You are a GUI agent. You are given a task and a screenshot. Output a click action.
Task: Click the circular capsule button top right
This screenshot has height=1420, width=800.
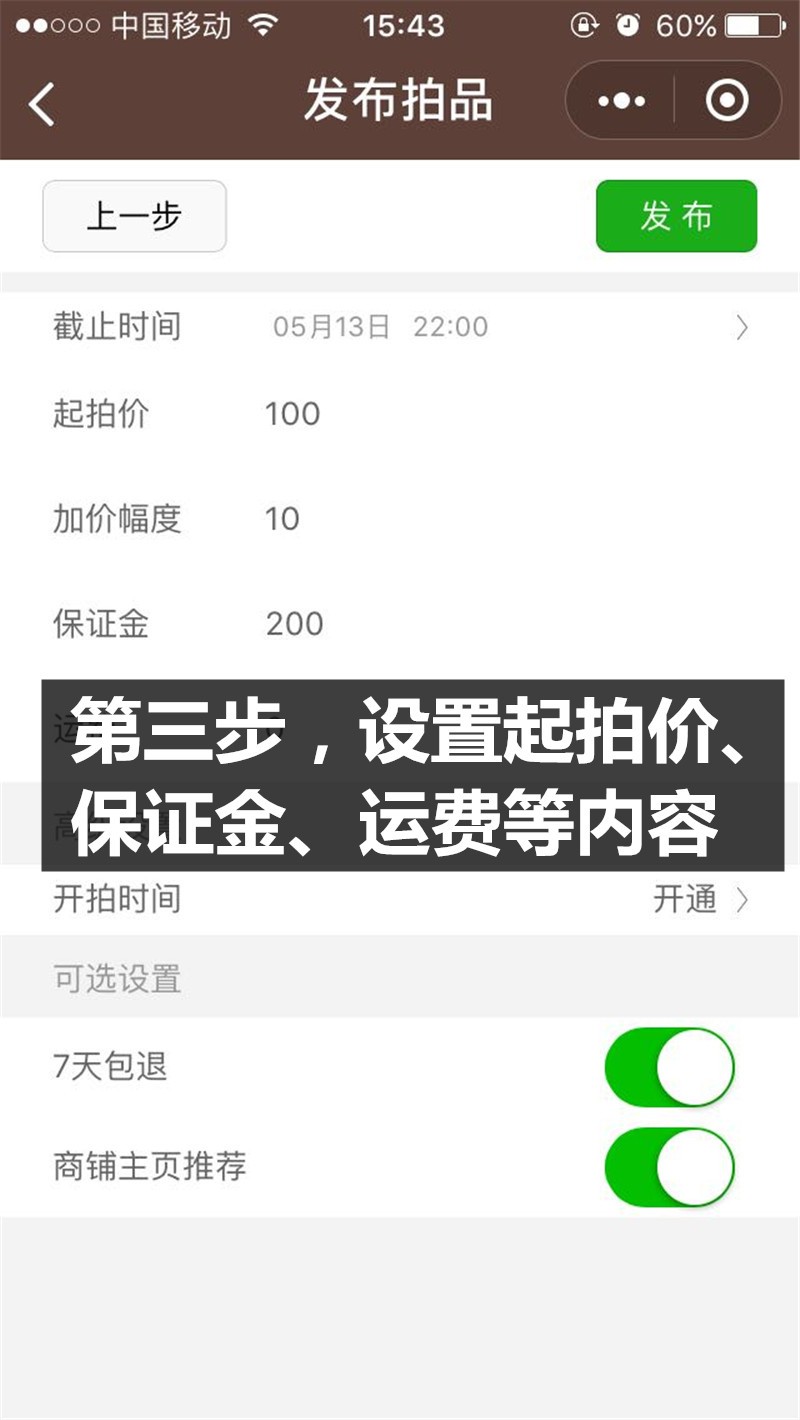click(727, 99)
